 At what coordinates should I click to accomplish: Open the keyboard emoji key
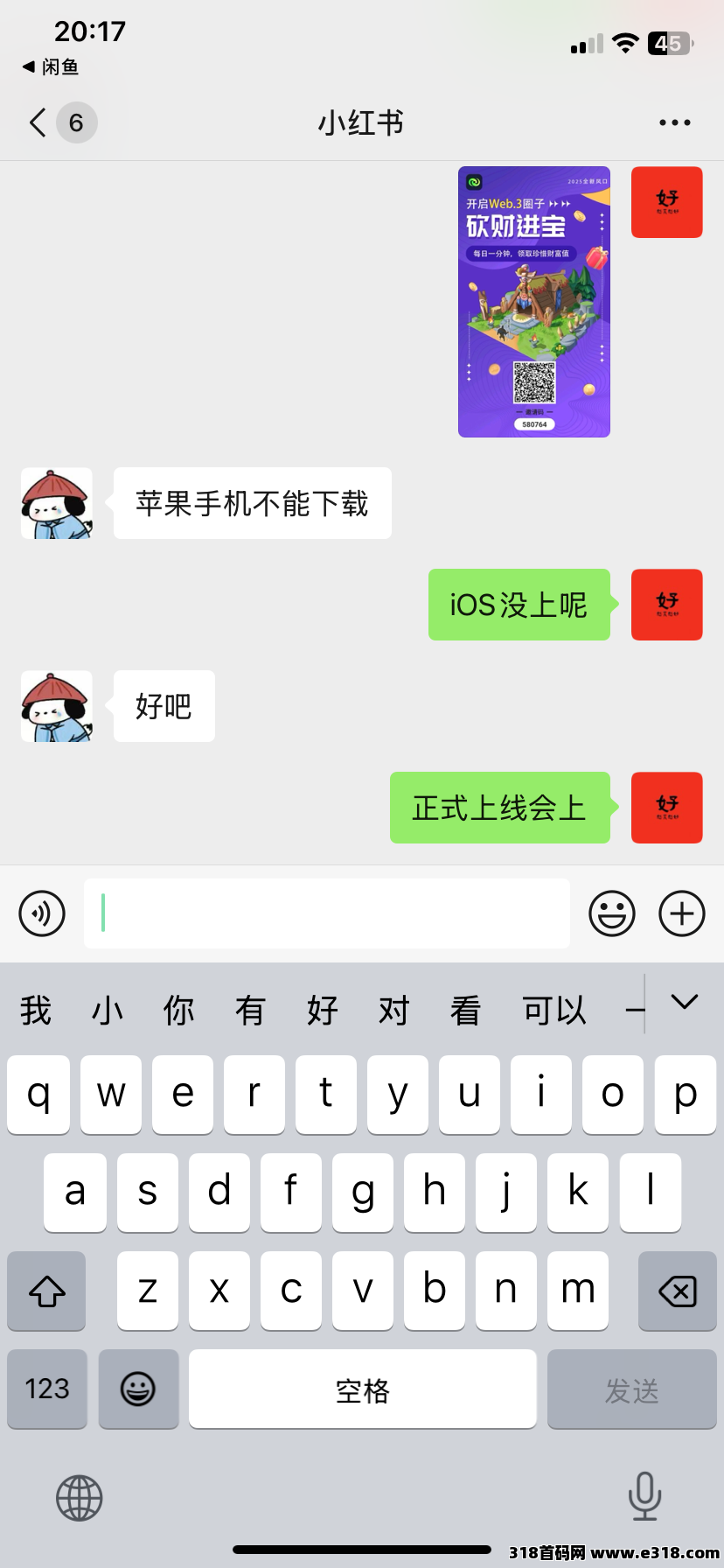tap(138, 1389)
